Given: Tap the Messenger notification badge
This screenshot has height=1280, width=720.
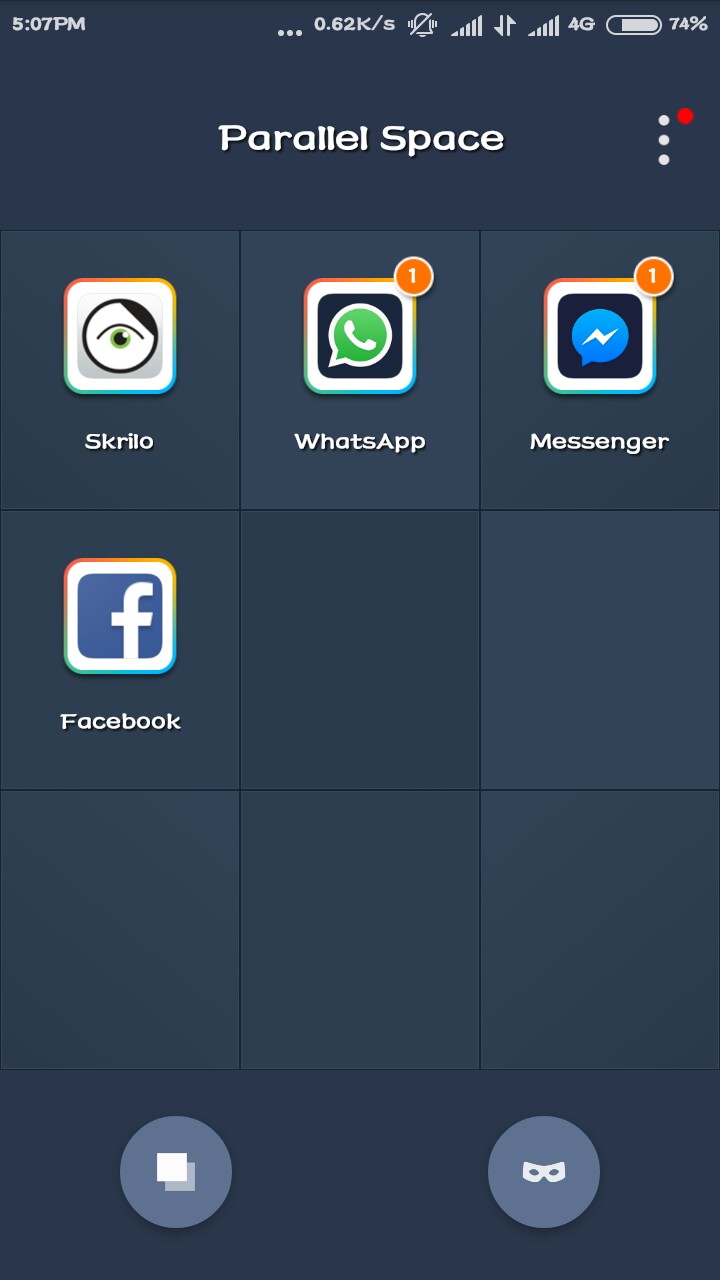Looking at the screenshot, I should (655, 278).
